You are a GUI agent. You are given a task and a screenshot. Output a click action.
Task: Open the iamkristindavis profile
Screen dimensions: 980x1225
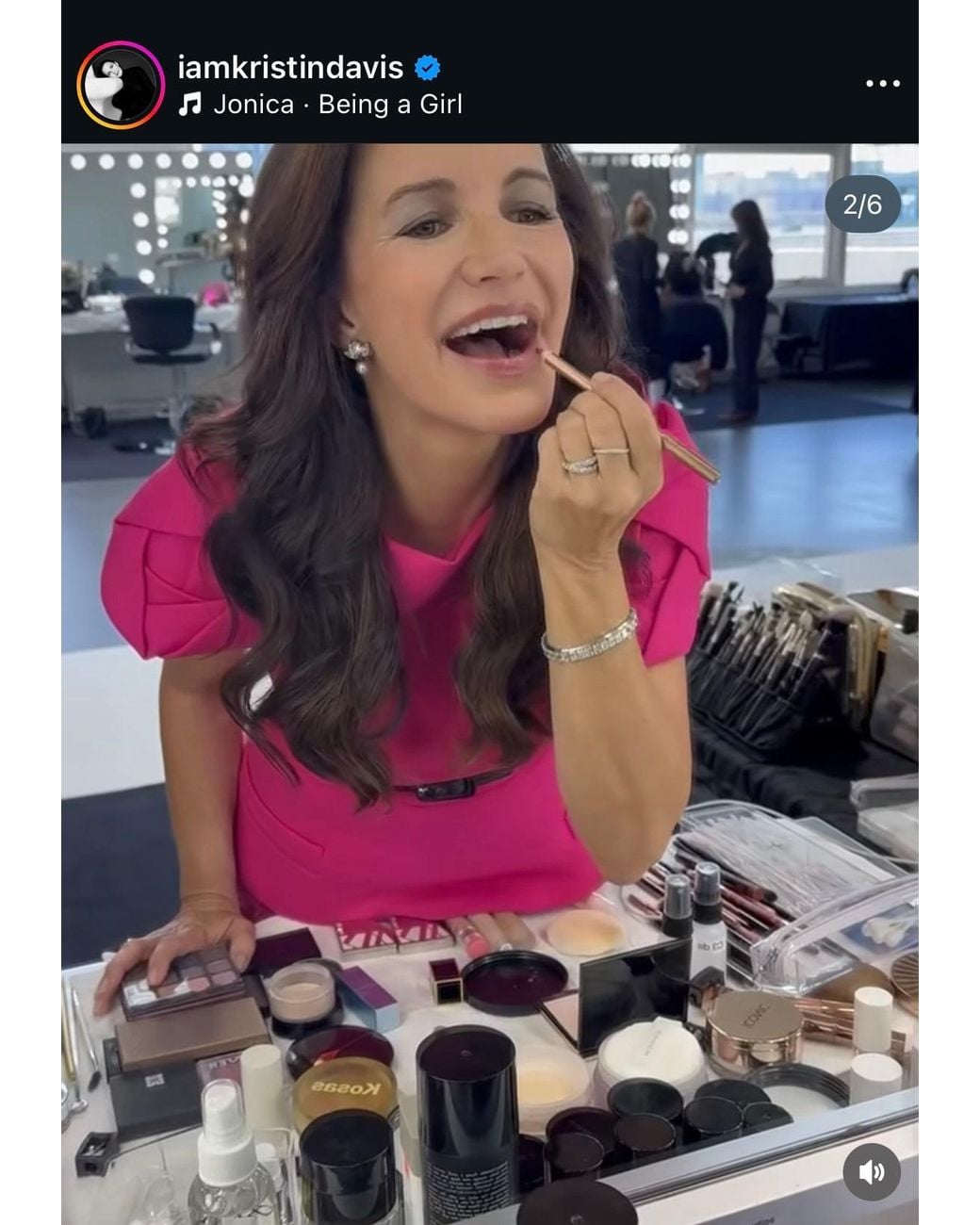pyautogui.click(x=290, y=68)
